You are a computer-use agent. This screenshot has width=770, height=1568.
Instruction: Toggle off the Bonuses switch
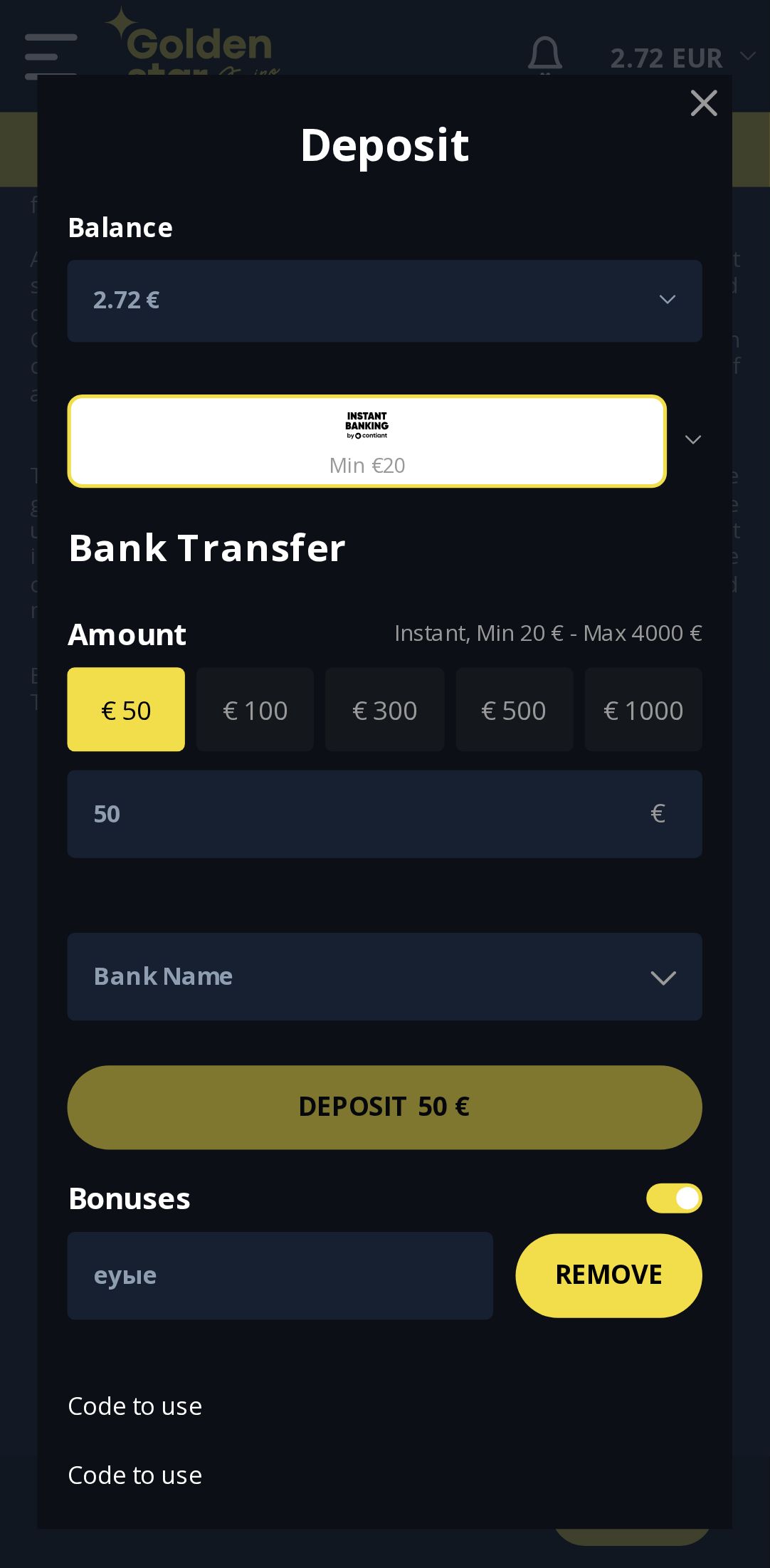point(673,1198)
